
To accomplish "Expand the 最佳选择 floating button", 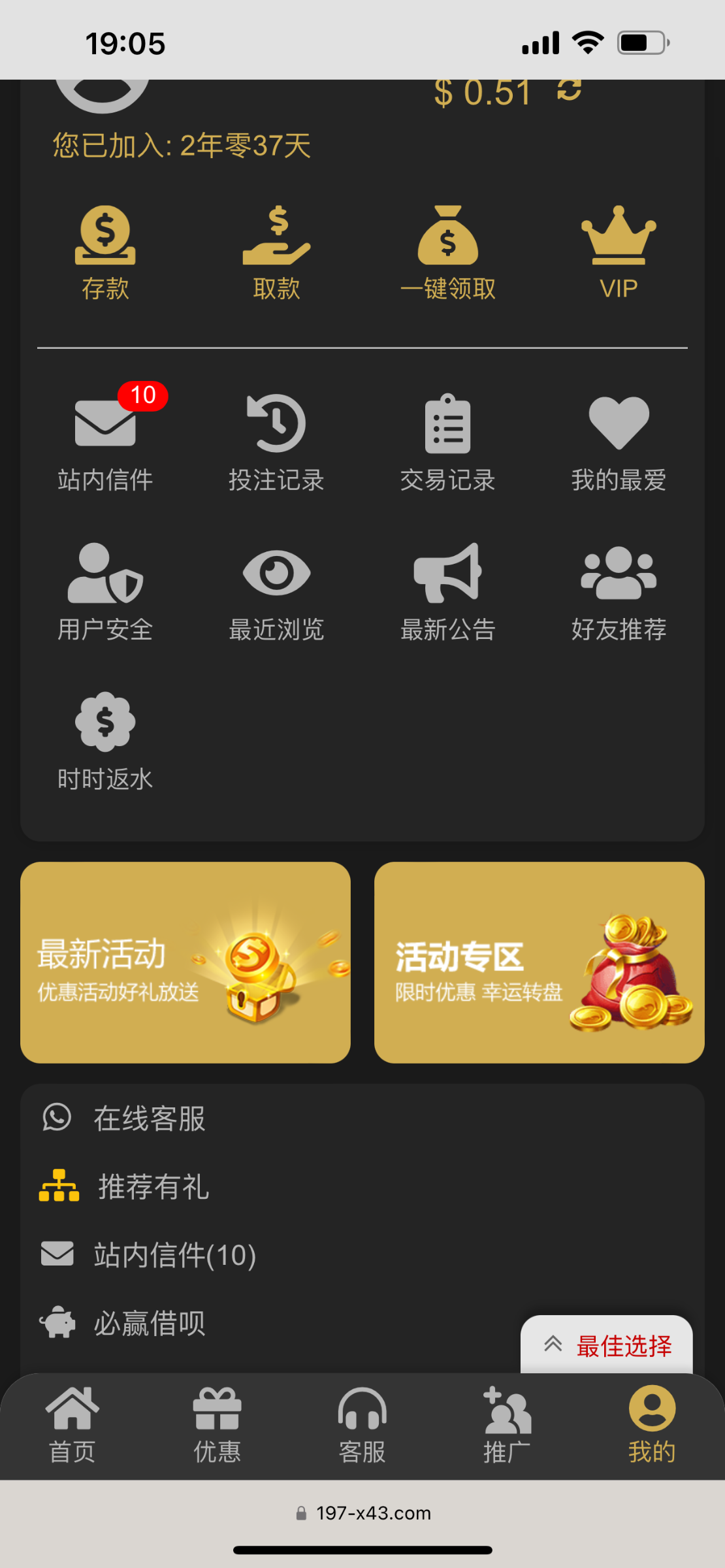I will 607,1346.
